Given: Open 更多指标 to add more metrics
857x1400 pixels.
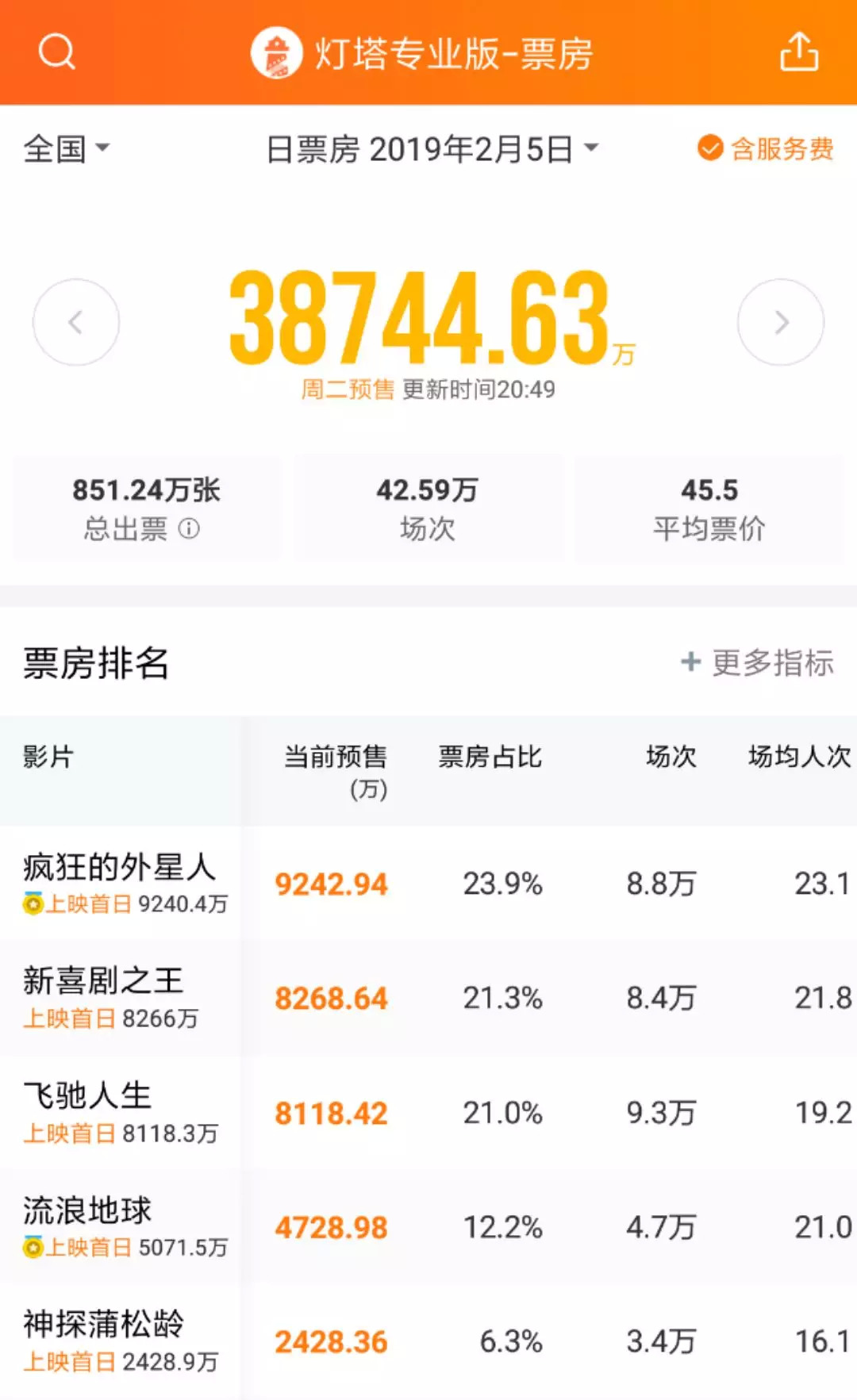Looking at the screenshot, I should [x=757, y=662].
